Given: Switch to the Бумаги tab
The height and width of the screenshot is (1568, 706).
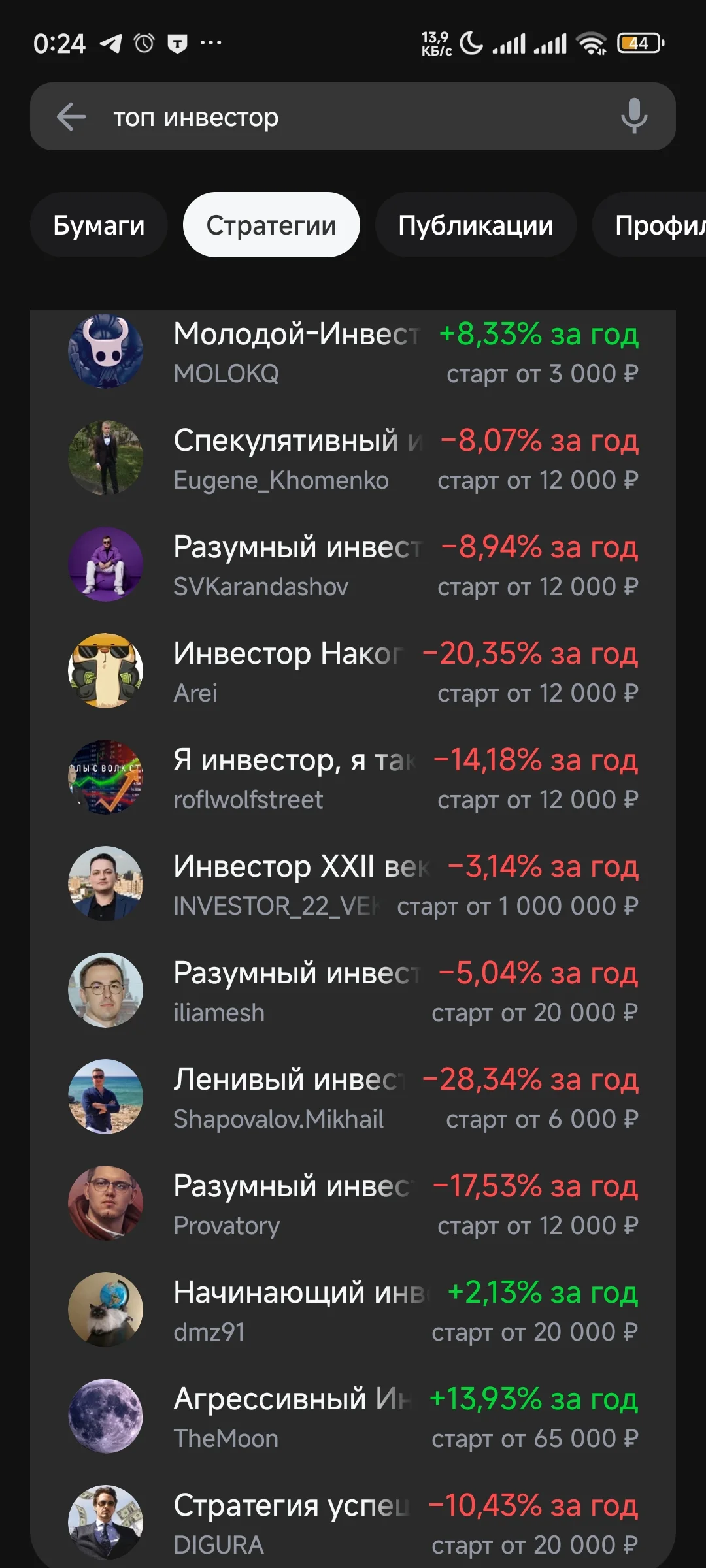Looking at the screenshot, I should coord(99,225).
